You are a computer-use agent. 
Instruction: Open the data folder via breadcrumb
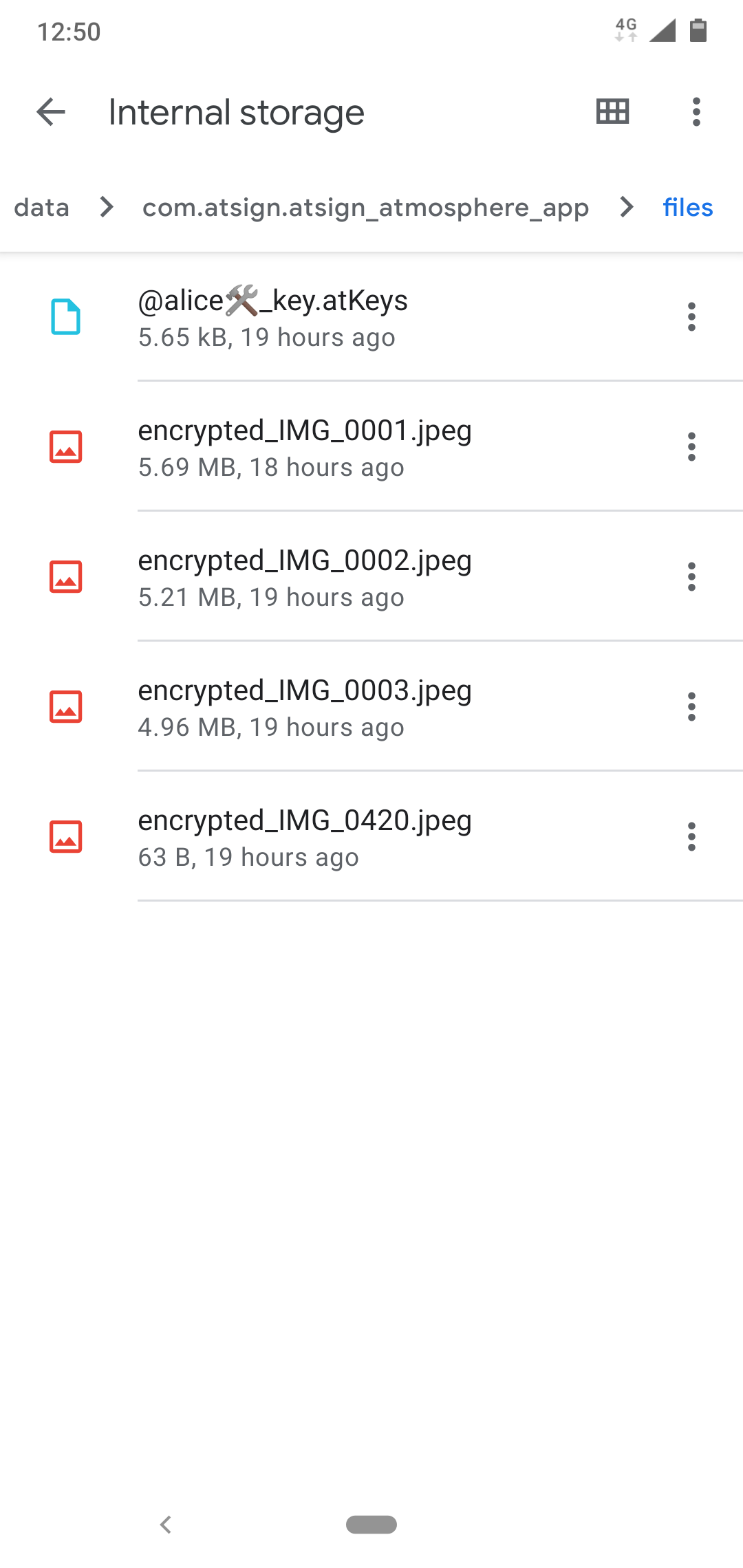click(x=41, y=208)
